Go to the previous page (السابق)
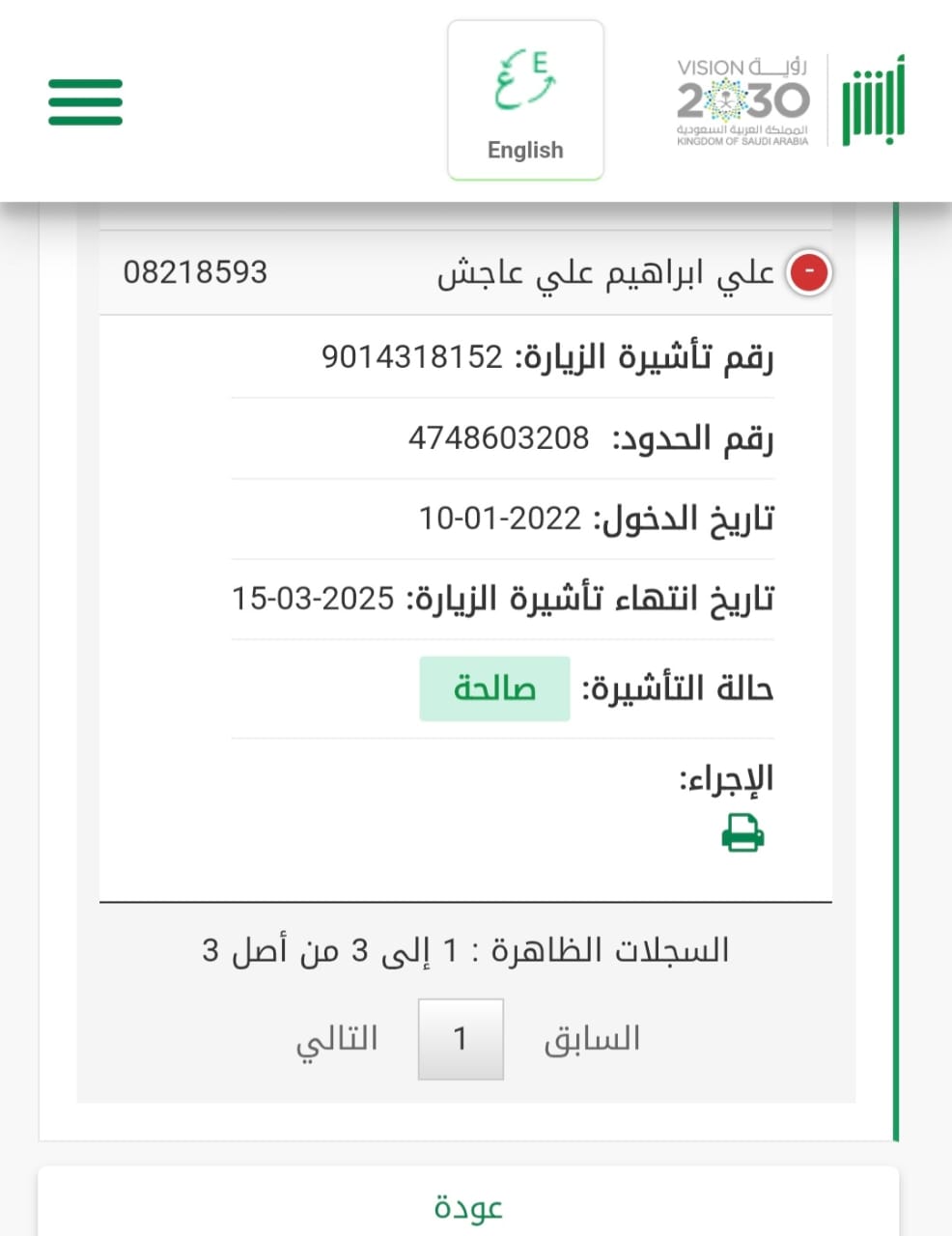952x1236 pixels. (592, 1039)
